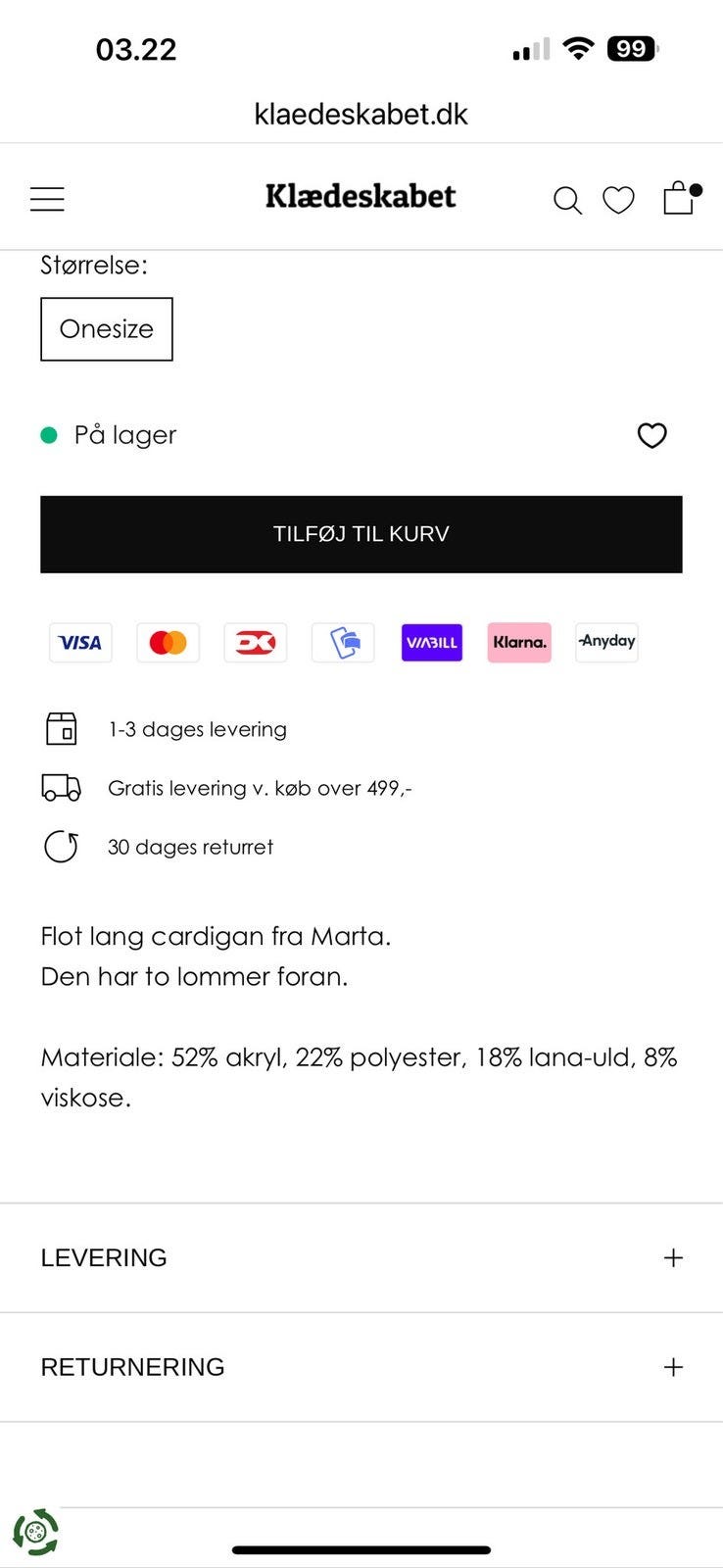Select the ViaBill payment icon
The width and height of the screenshot is (723, 1568).
[431, 643]
